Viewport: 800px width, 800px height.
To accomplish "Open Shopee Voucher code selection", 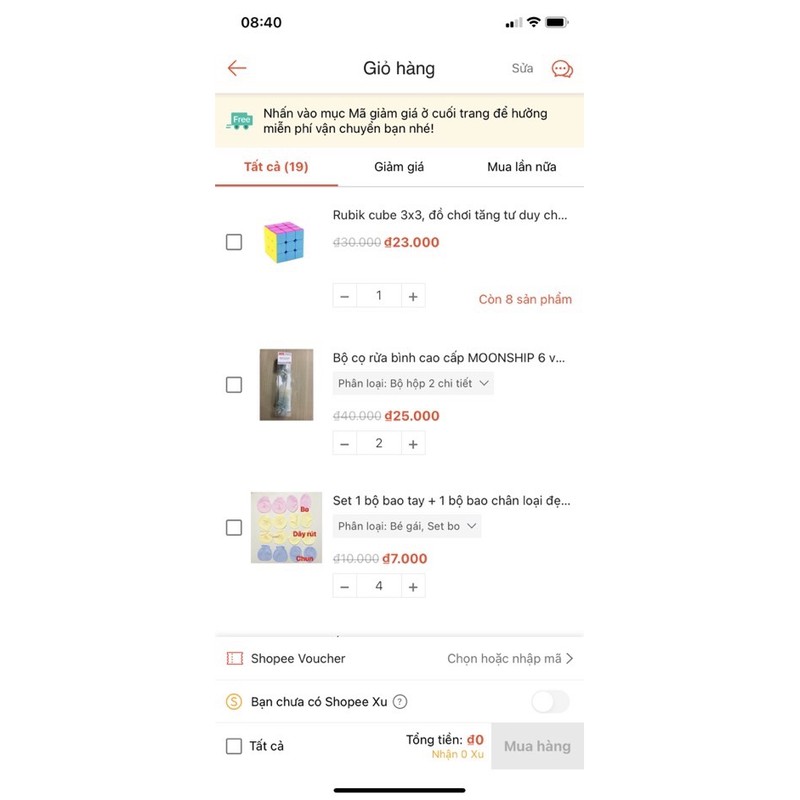I will [399, 658].
